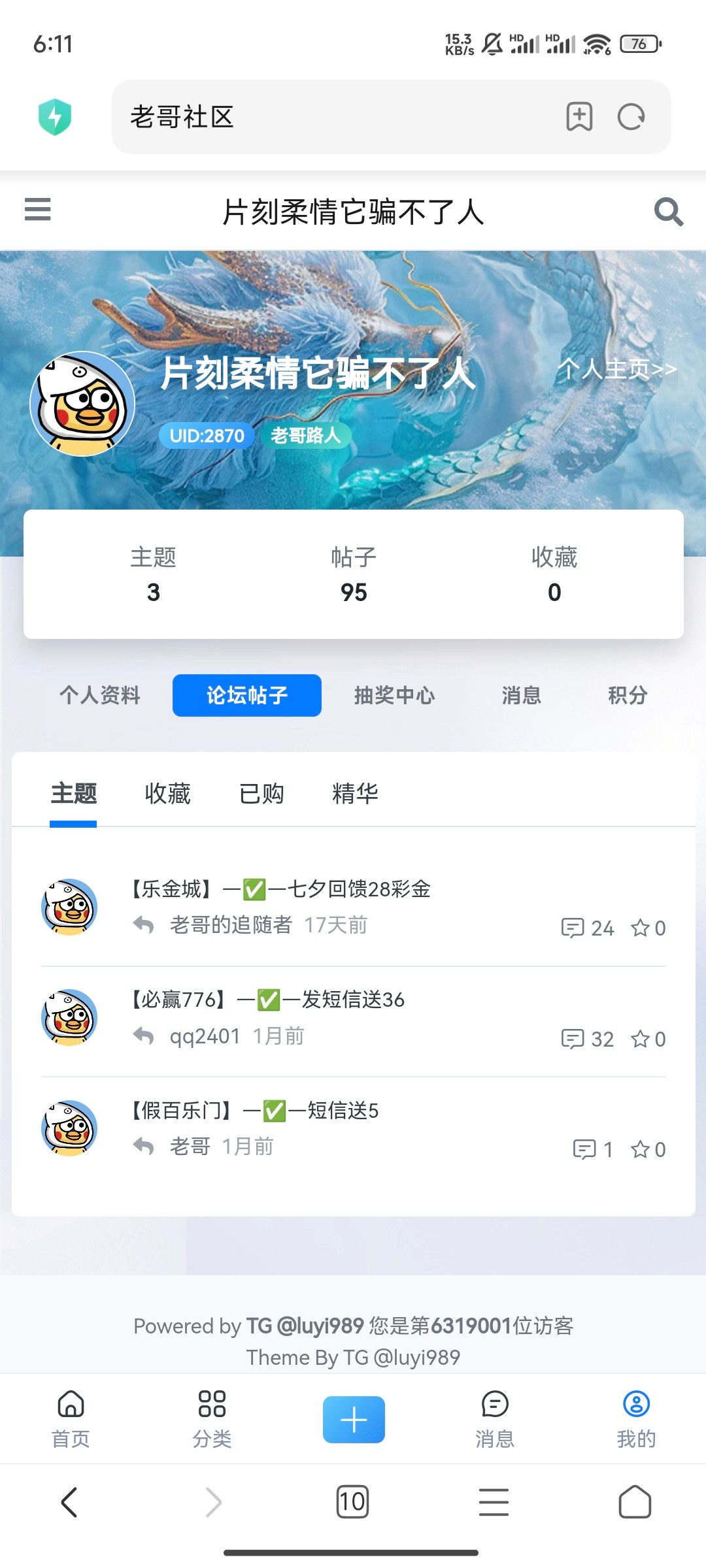
Task: Tap the blue plus button to post
Action: coord(354,1420)
